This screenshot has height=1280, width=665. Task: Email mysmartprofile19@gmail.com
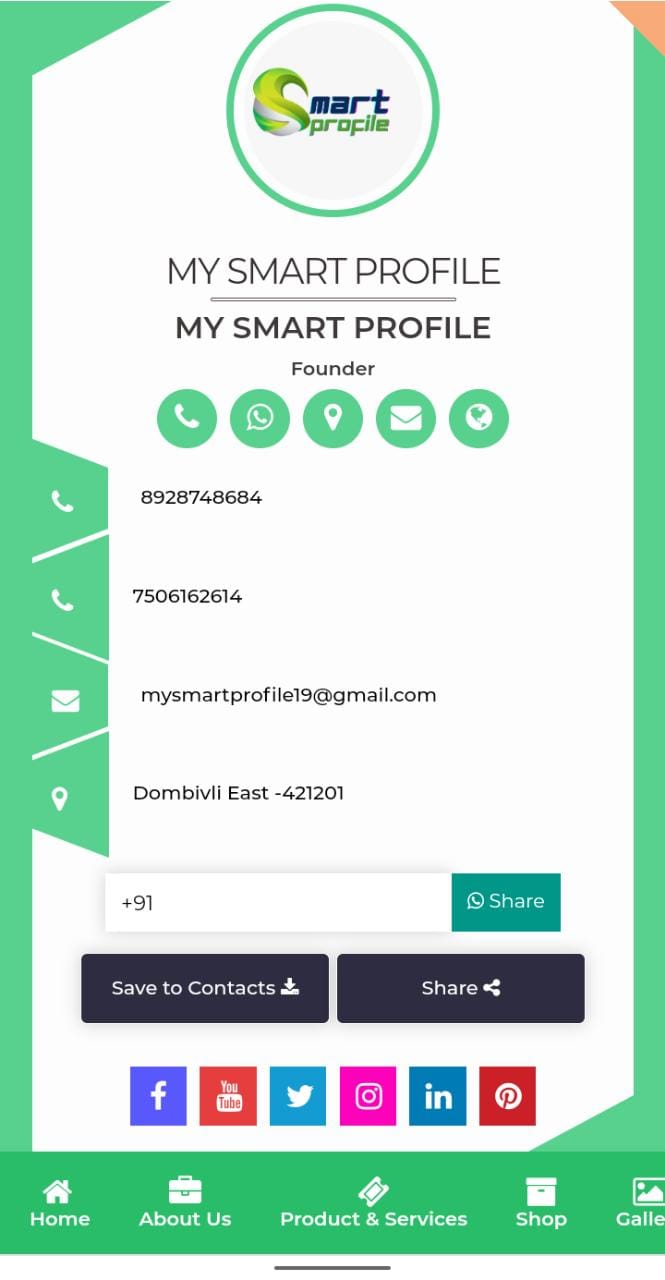(x=288, y=695)
